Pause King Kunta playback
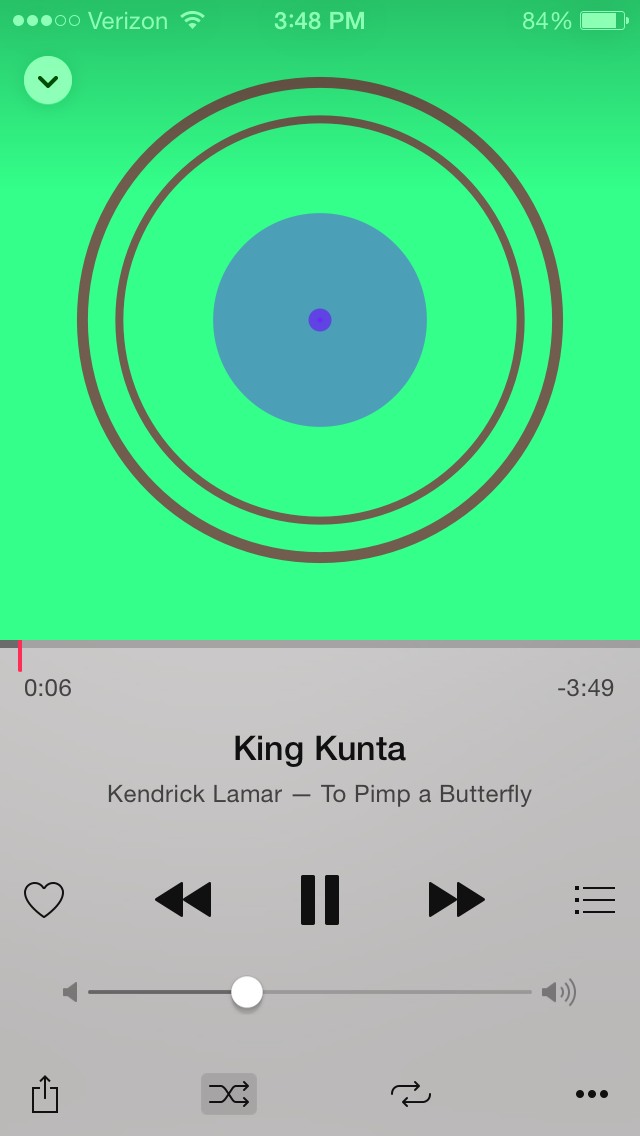Image resolution: width=640 pixels, height=1136 pixels. 320,900
